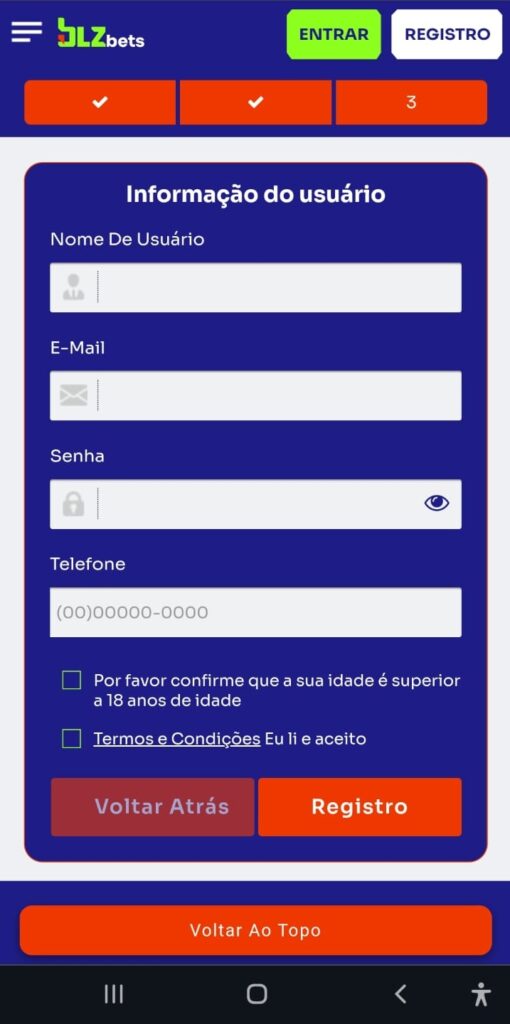Open the Termos e Condições link
The image size is (510, 1024).
177,739
